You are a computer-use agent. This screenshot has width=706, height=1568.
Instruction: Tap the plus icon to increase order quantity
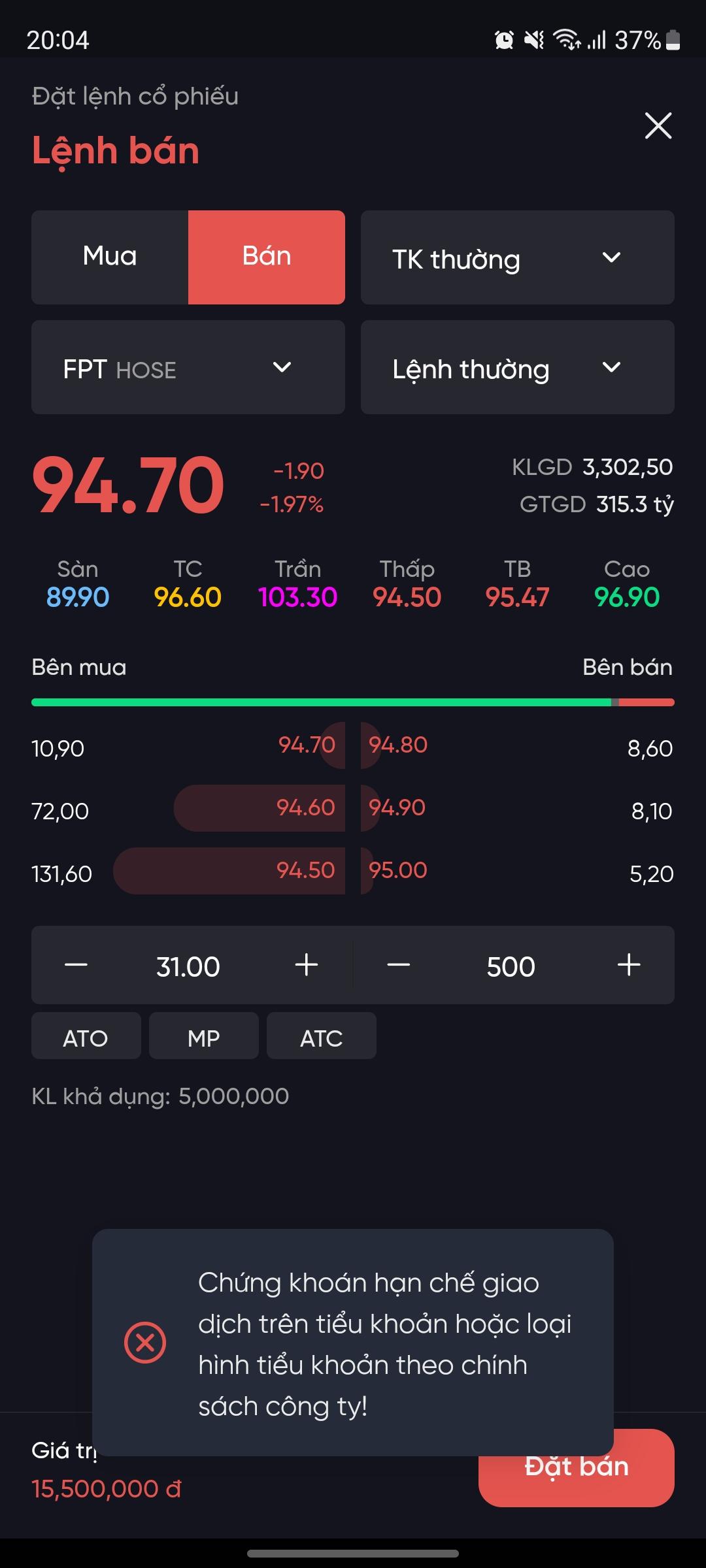point(628,966)
